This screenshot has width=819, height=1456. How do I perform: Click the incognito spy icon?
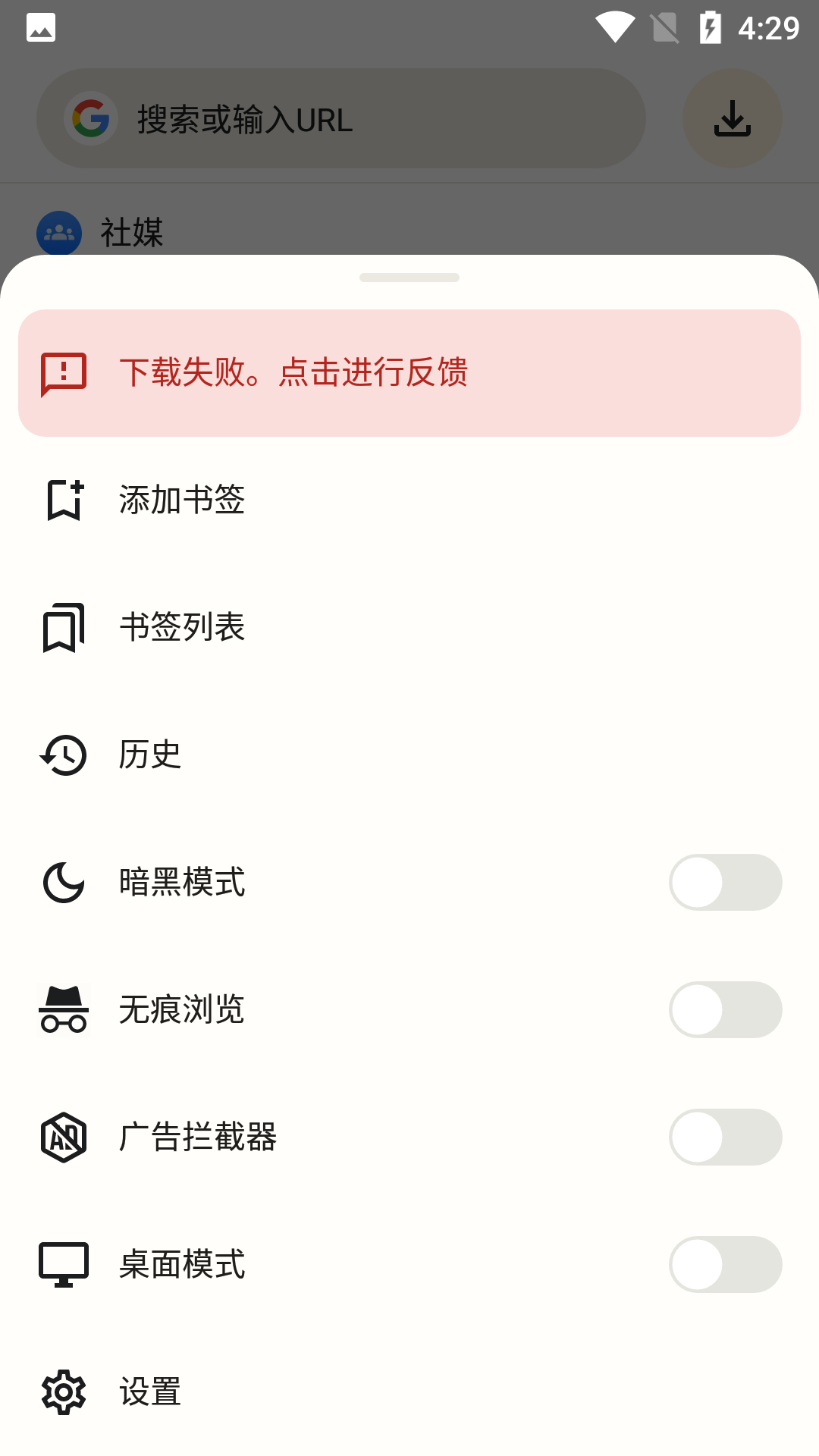pos(64,1009)
